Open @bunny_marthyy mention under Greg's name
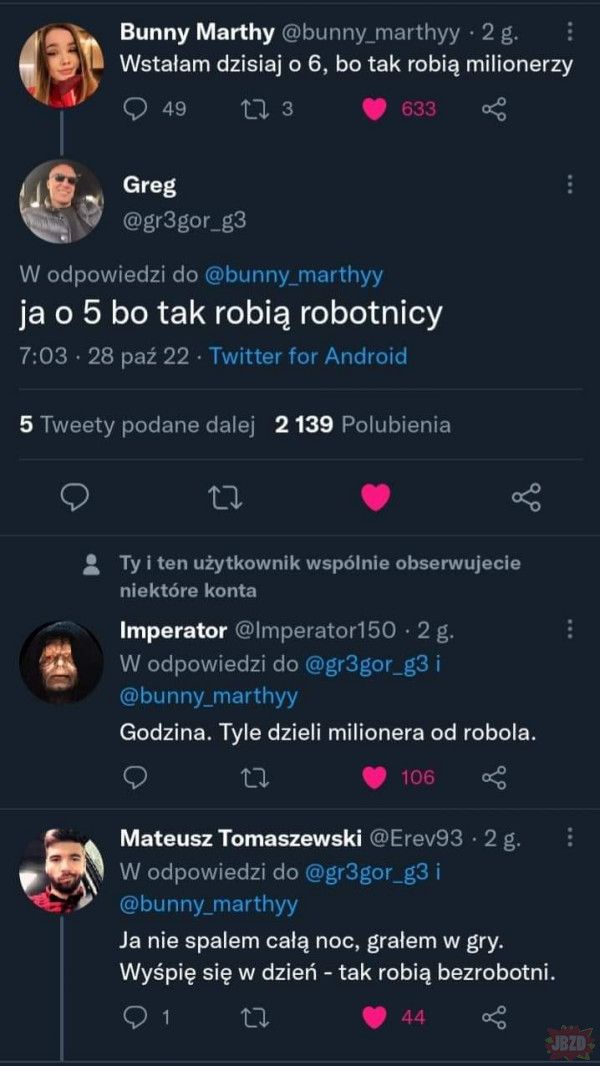 tap(294, 275)
